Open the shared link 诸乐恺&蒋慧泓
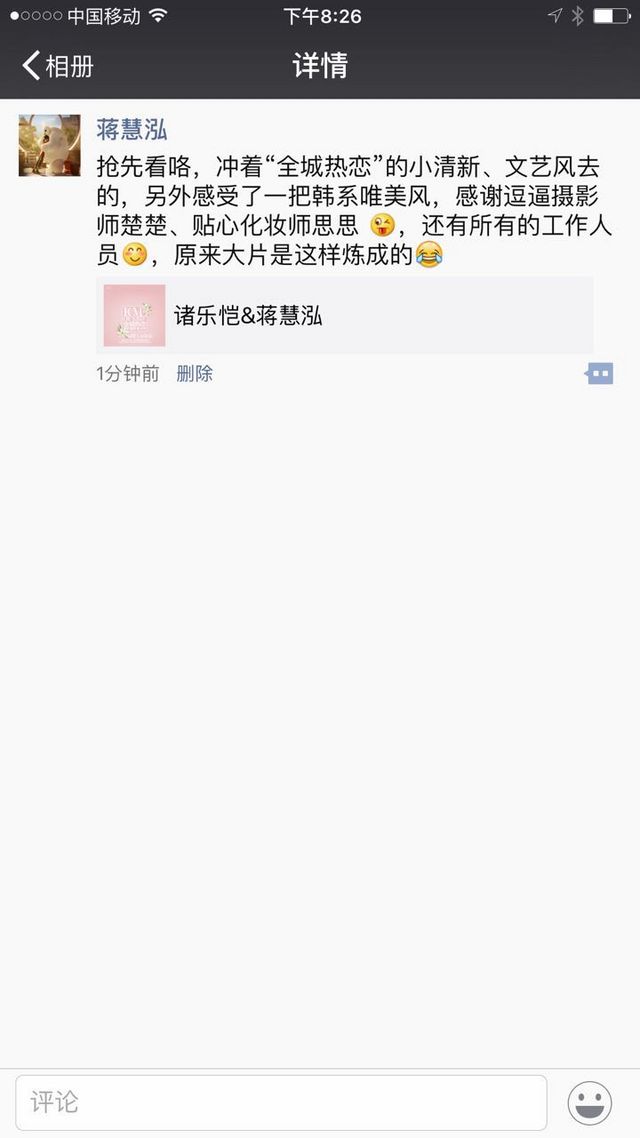This screenshot has width=640, height=1138. [345, 315]
